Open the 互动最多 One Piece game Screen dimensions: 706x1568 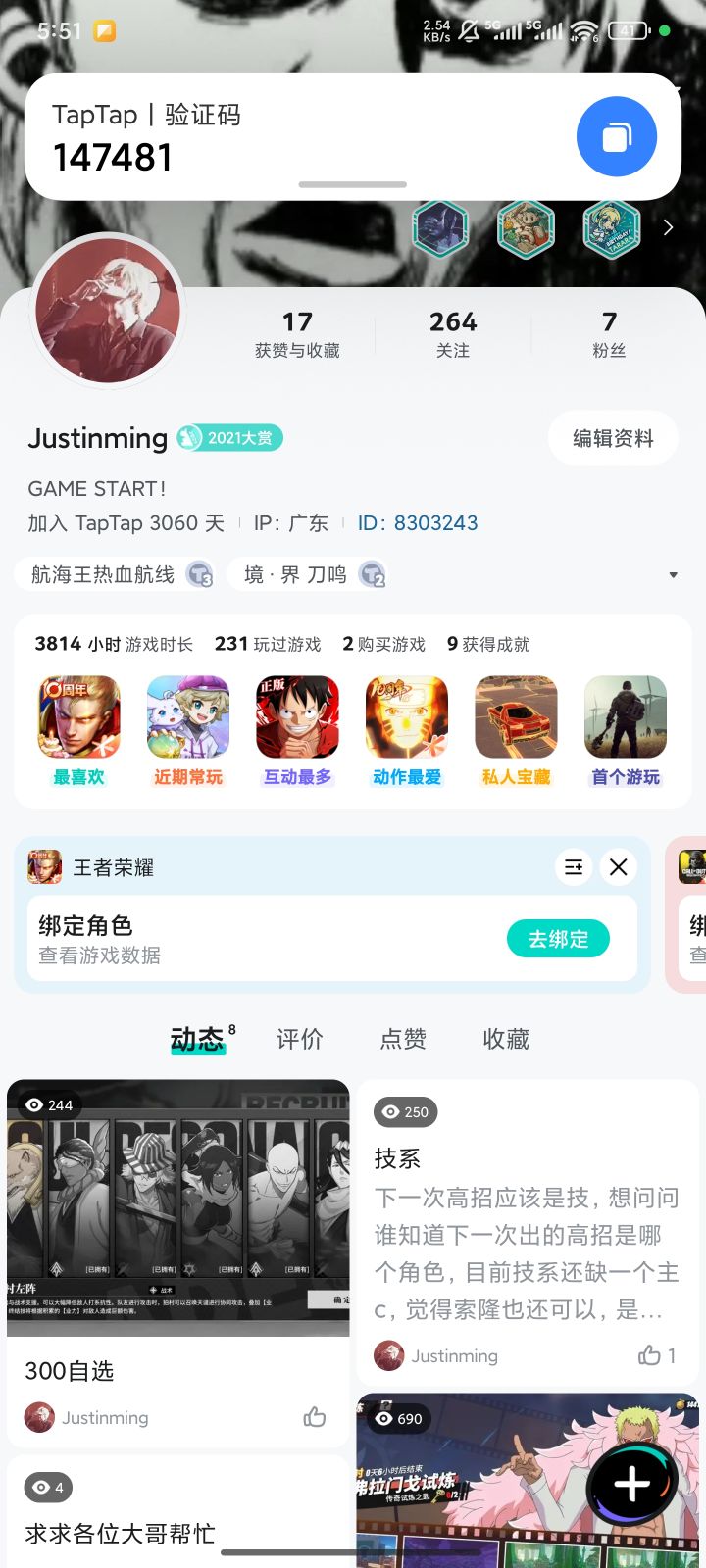coord(298,716)
